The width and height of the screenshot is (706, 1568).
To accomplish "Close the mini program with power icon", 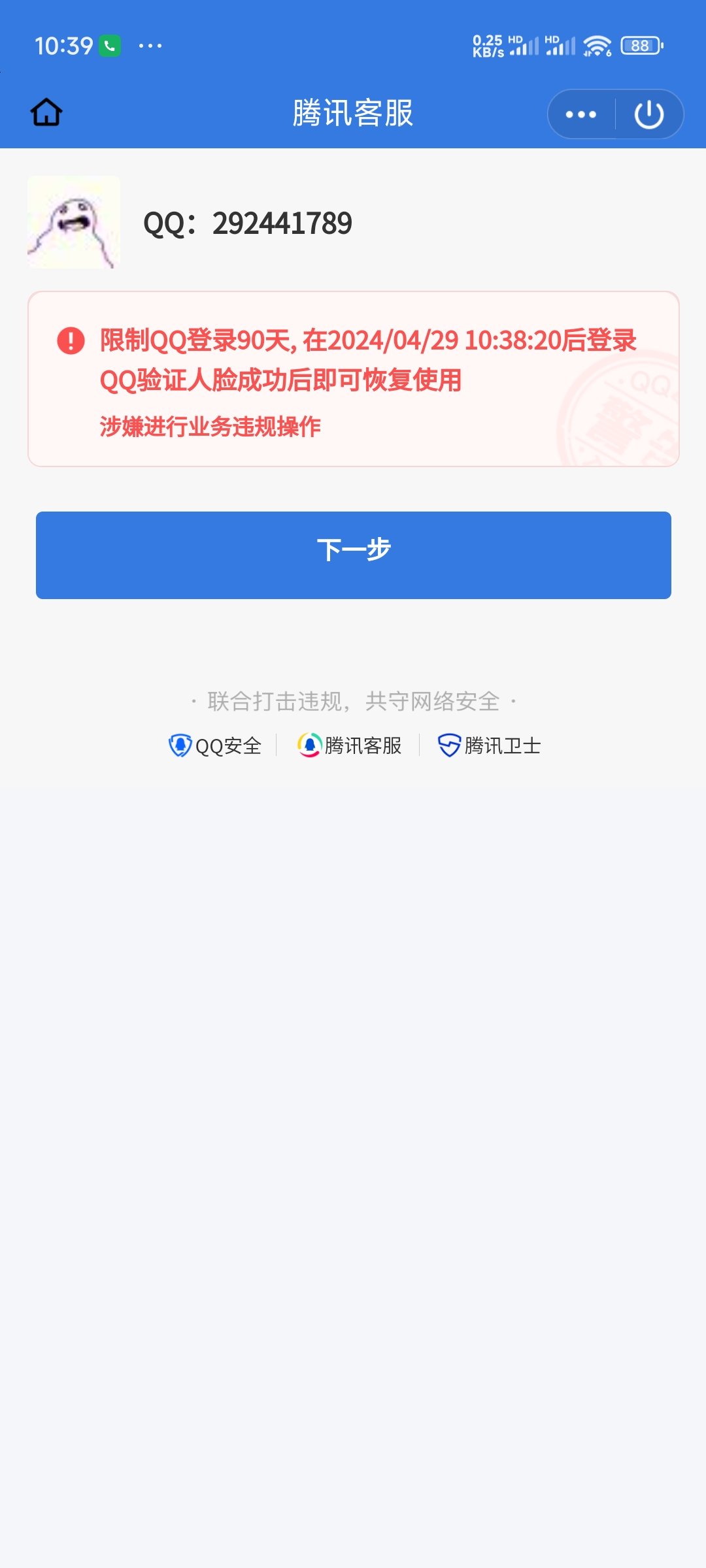I will [649, 114].
